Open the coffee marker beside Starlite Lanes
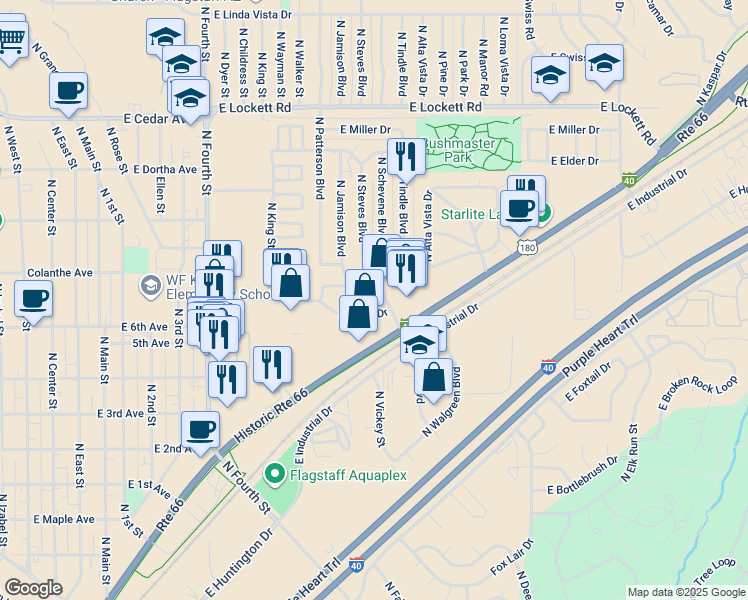748x600 pixels. point(519,208)
